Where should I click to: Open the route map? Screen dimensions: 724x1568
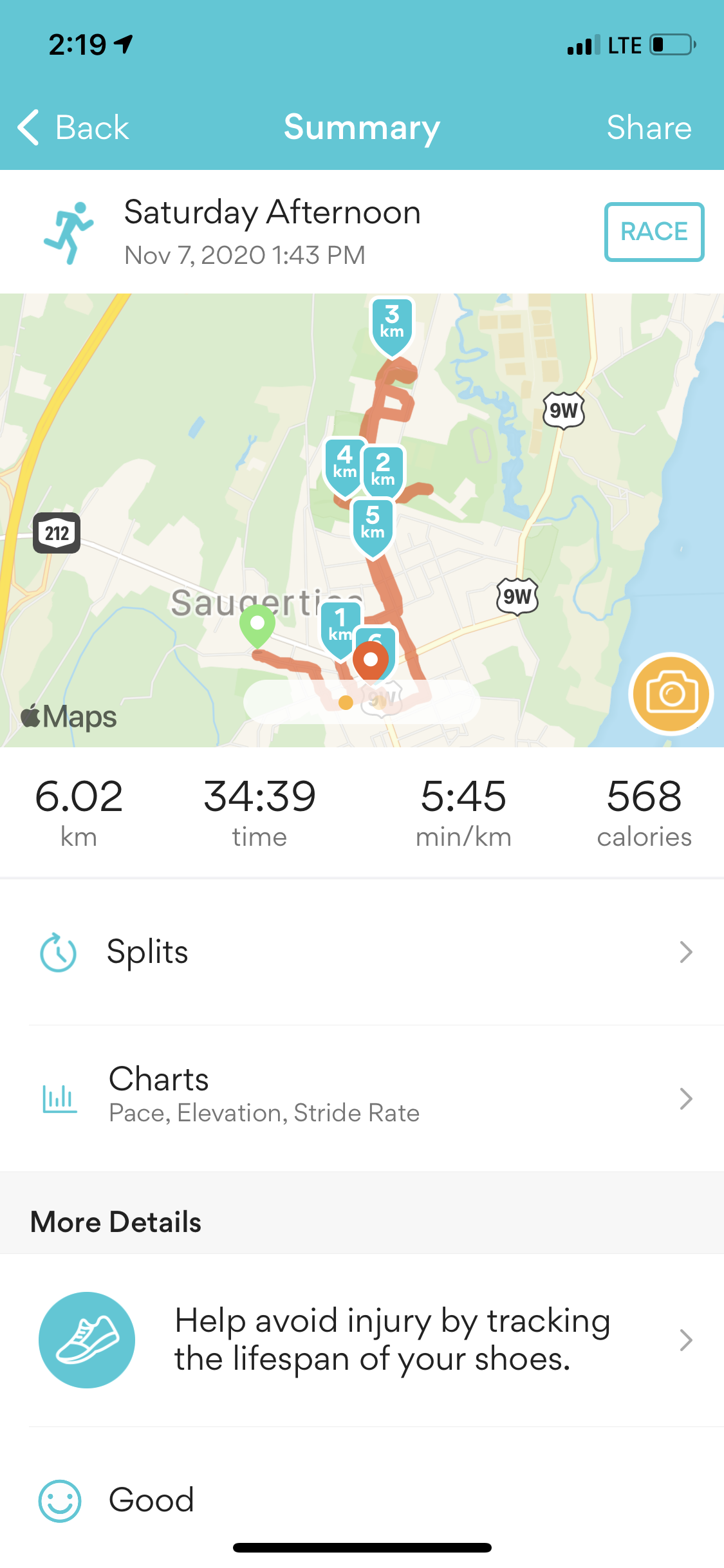tap(193, 451)
